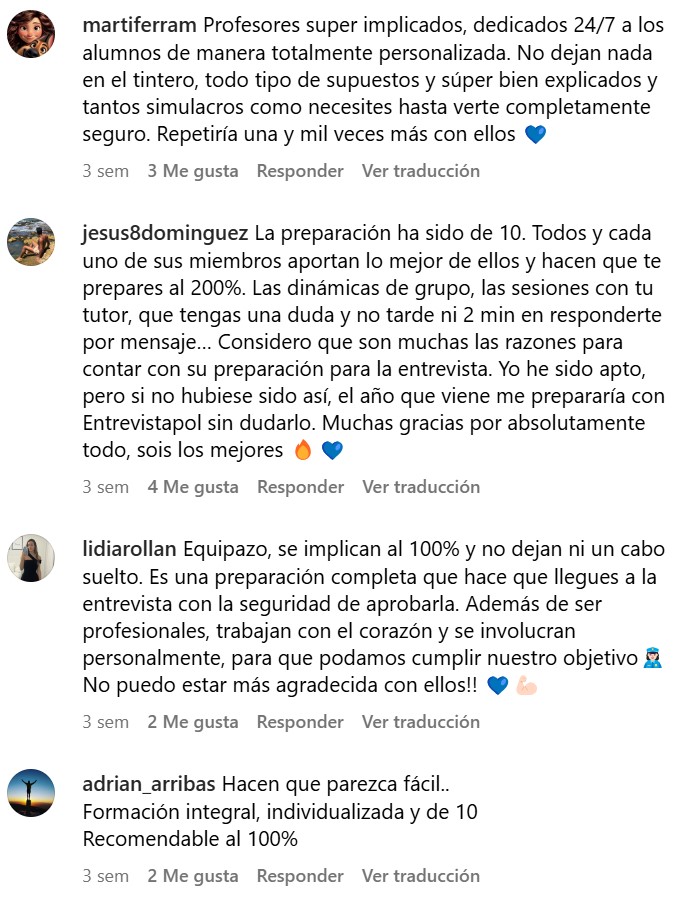See who liked adrian_arribas's comment
678x897 pixels.
click(x=193, y=876)
